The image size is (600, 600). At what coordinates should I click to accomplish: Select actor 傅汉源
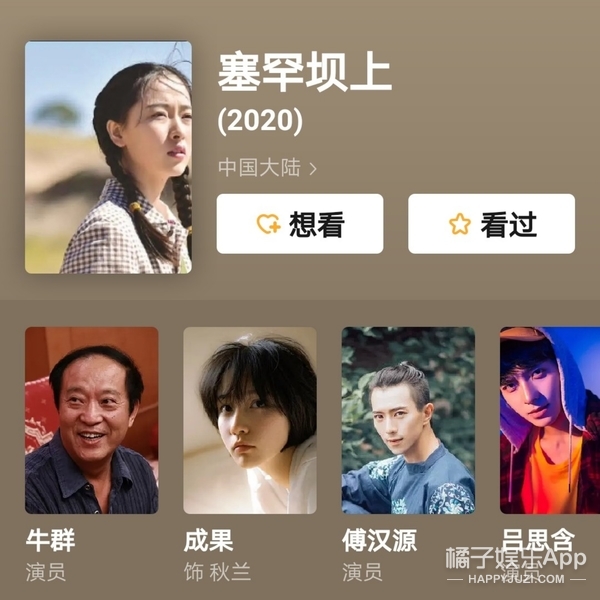pos(408,420)
